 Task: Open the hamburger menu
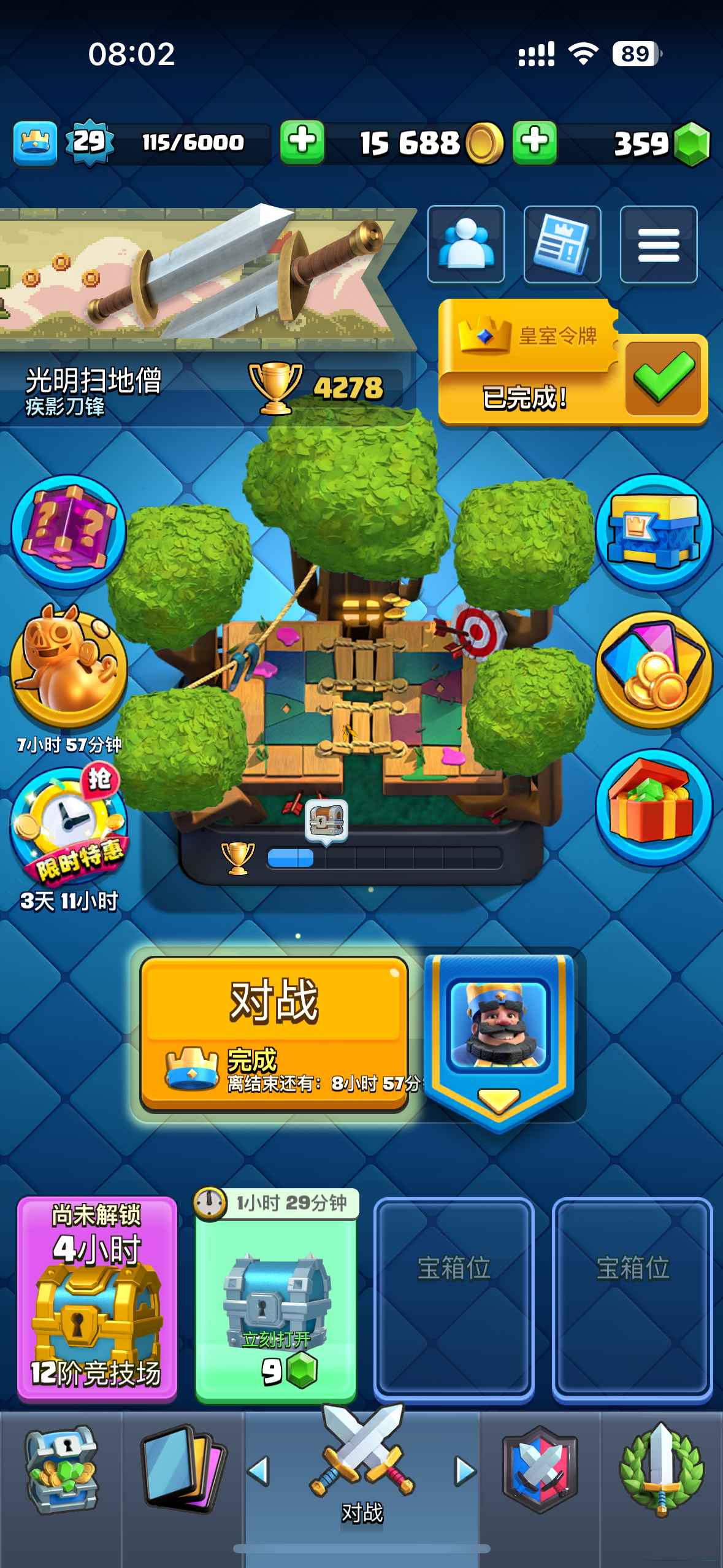coord(658,244)
